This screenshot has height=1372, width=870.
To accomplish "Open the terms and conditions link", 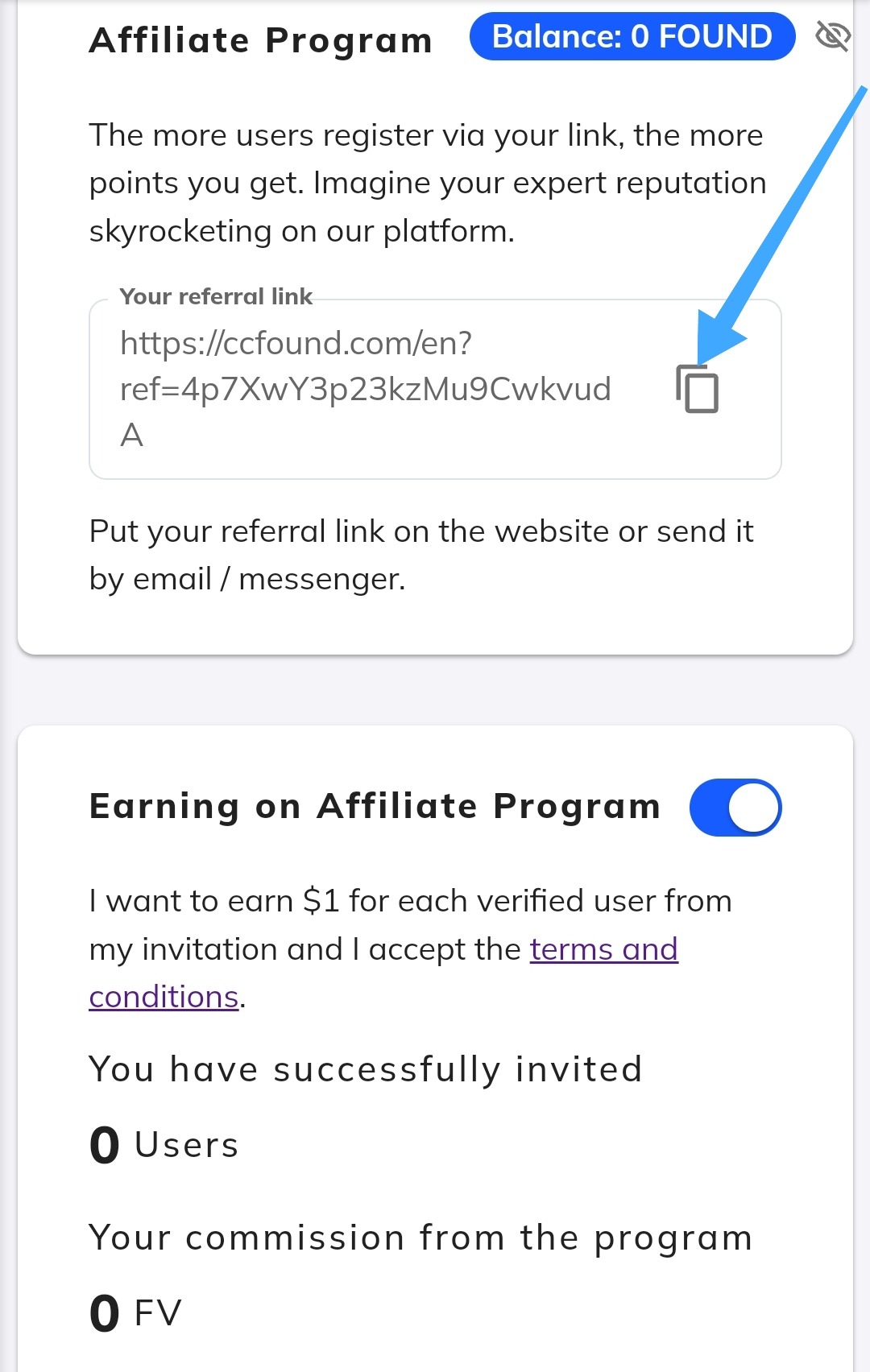I will point(603,949).
